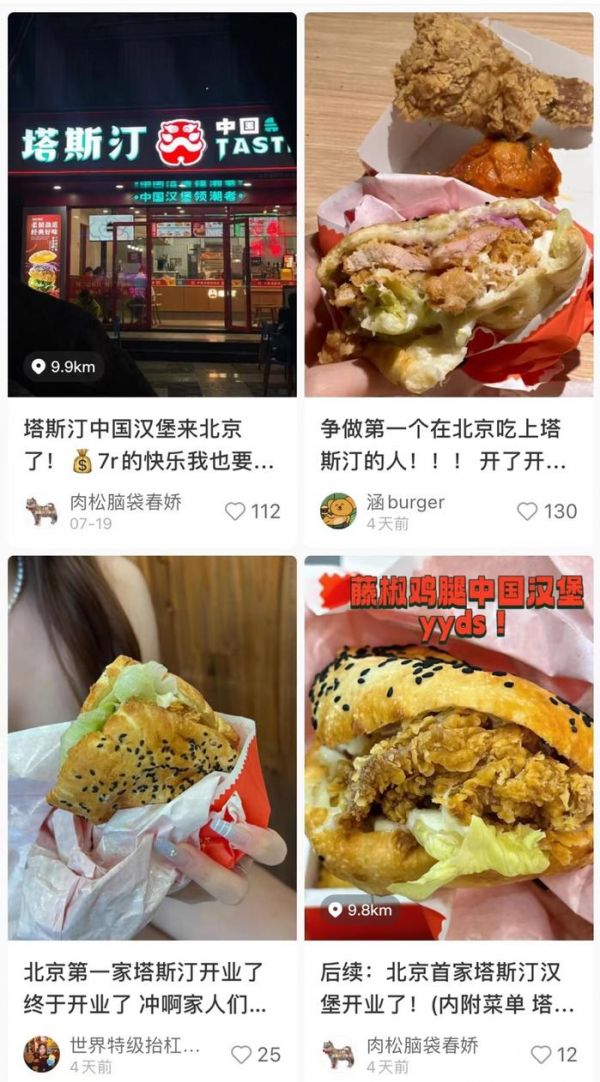Open 肉松脑袋春娇's profile on the 07-19 post
The width and height of the screenshot is (600, 1082).
coord(42,510)
